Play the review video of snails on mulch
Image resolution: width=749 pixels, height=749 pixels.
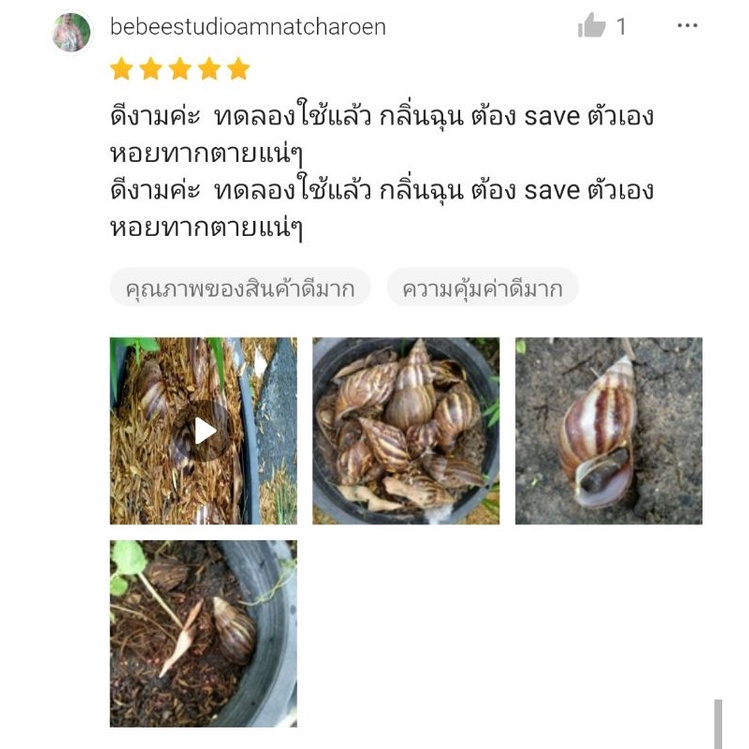[203, 431]
